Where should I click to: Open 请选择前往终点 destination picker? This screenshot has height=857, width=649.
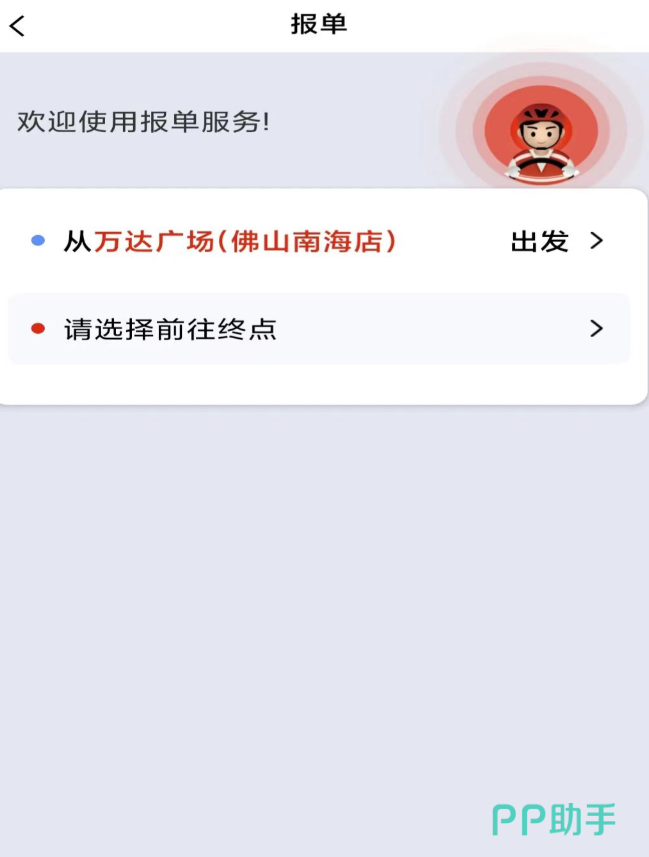coord(318,329)
